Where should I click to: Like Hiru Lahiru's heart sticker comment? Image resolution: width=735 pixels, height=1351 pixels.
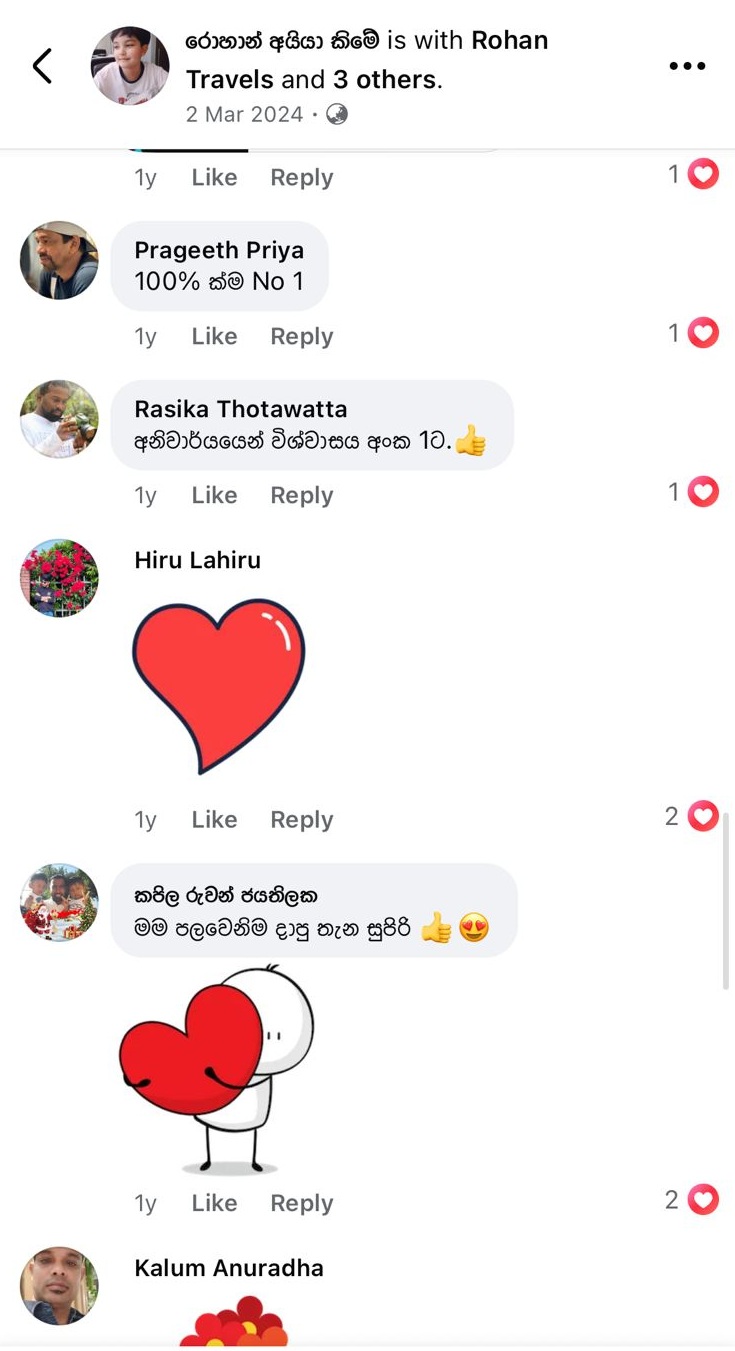pos(214,820)
